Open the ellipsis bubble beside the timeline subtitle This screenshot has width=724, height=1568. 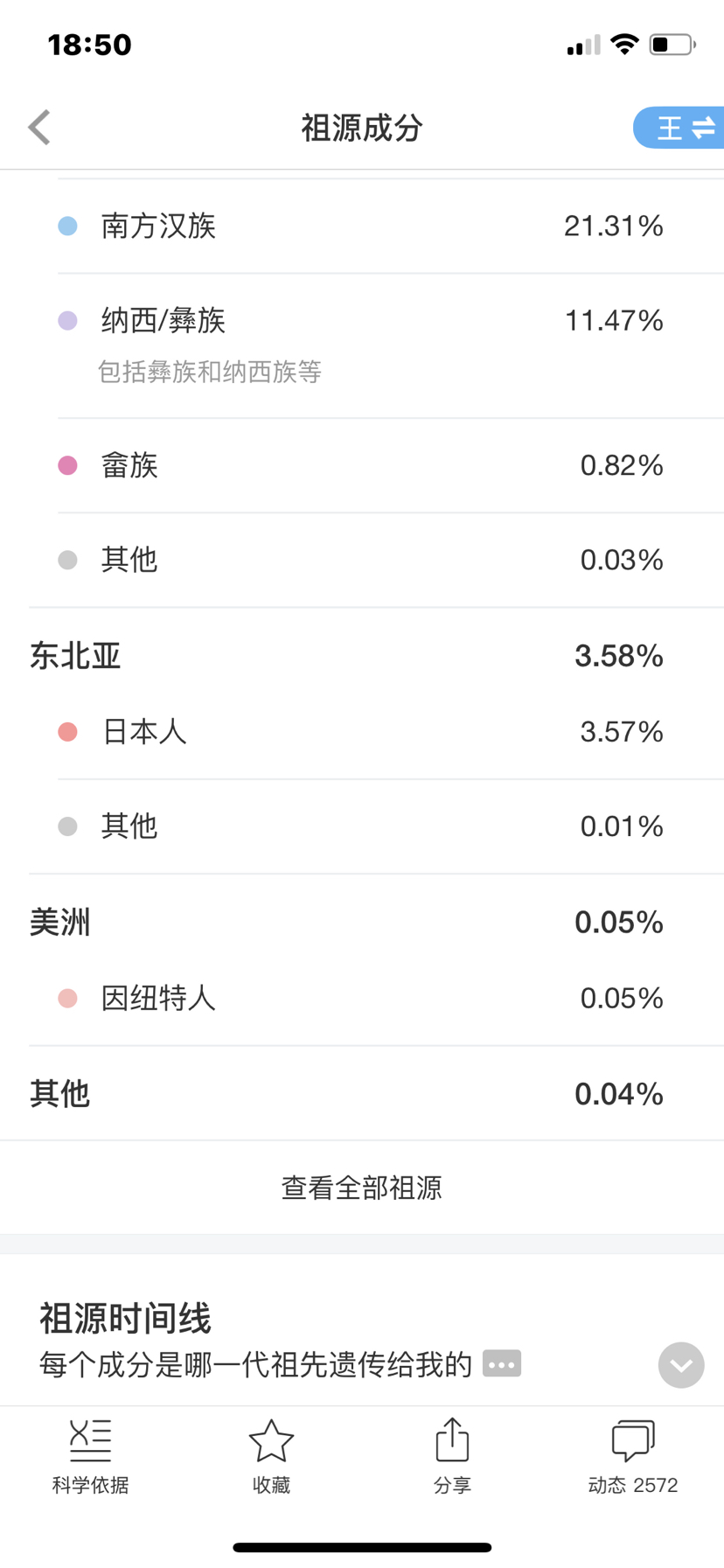point(502,1364)
